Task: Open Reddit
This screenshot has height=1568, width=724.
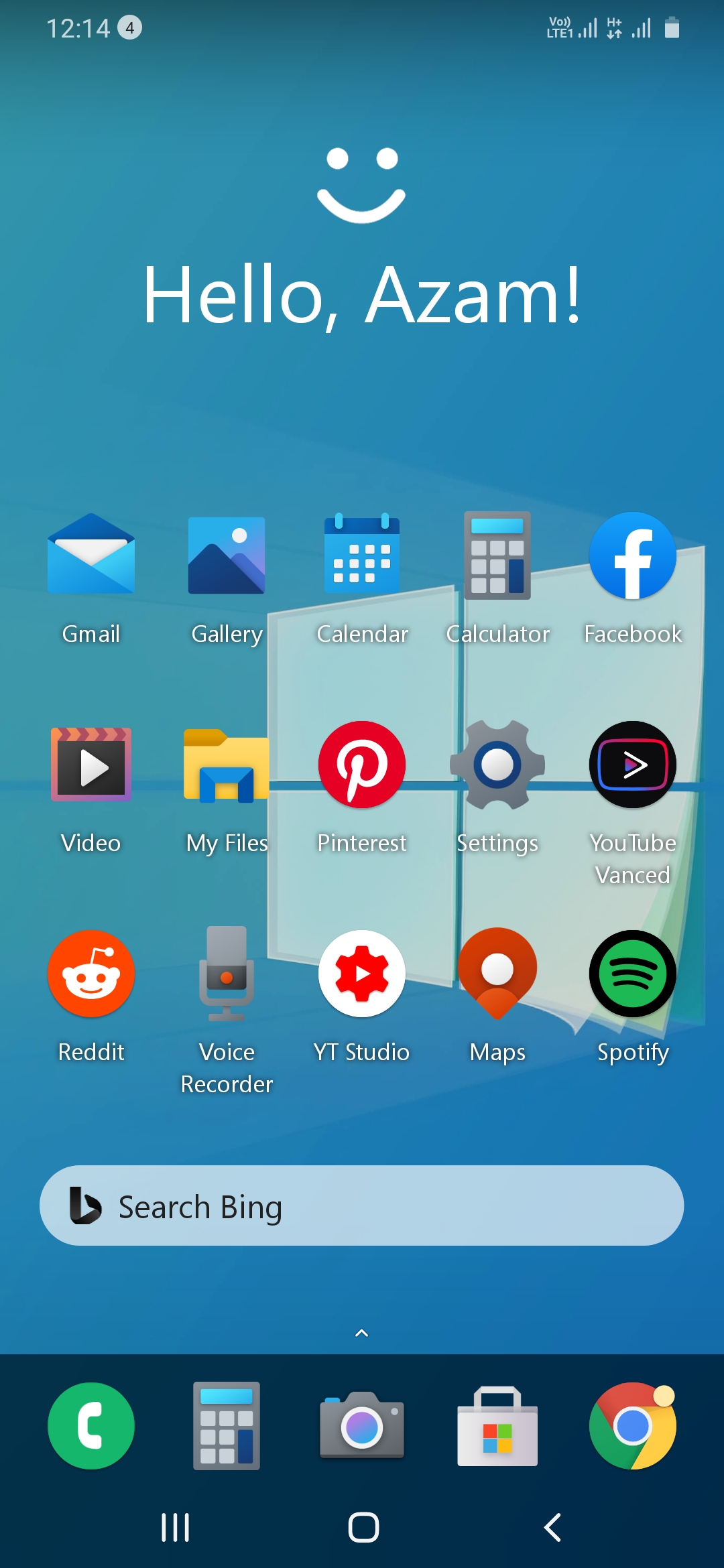Action: pos(90,974)
